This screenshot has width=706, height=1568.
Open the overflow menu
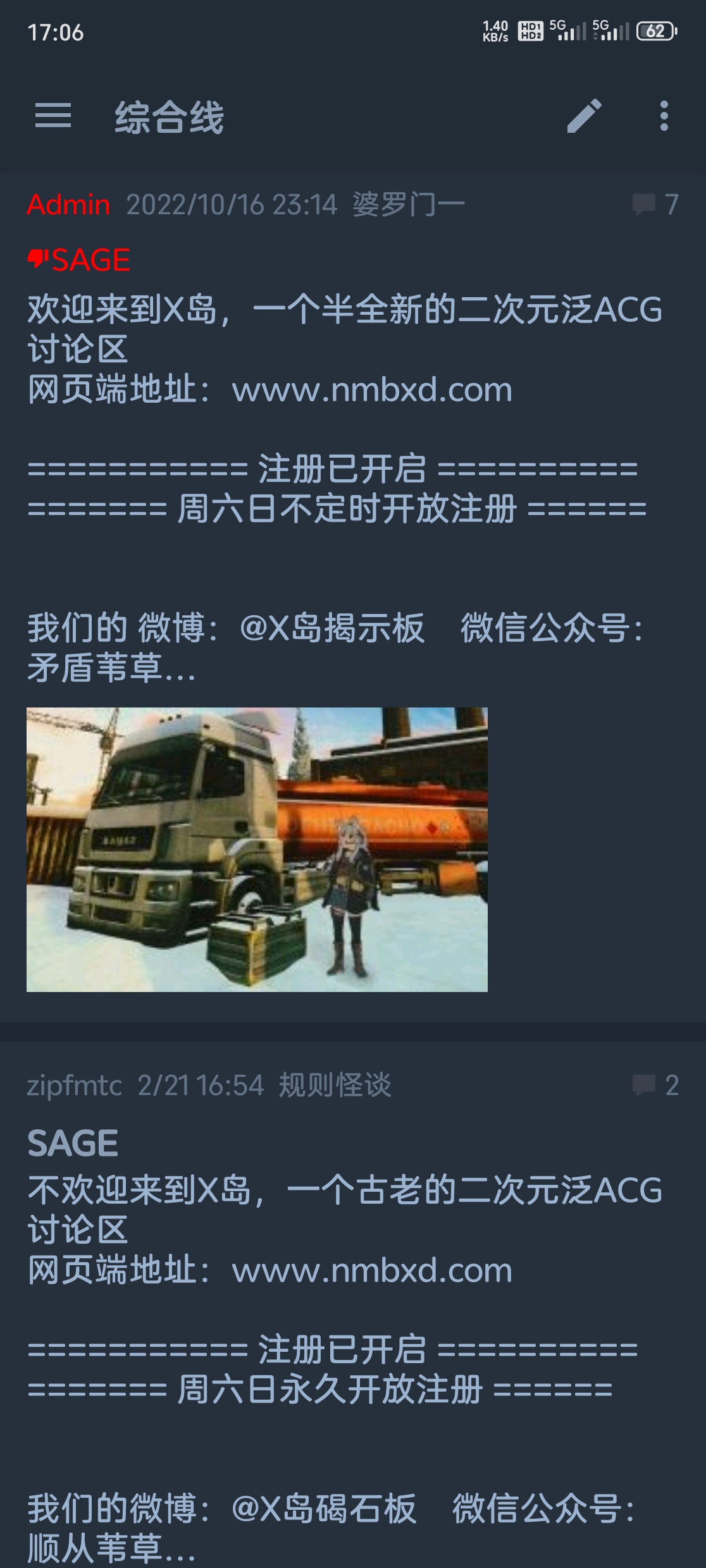pyautogui.click(x=664, y=116)
